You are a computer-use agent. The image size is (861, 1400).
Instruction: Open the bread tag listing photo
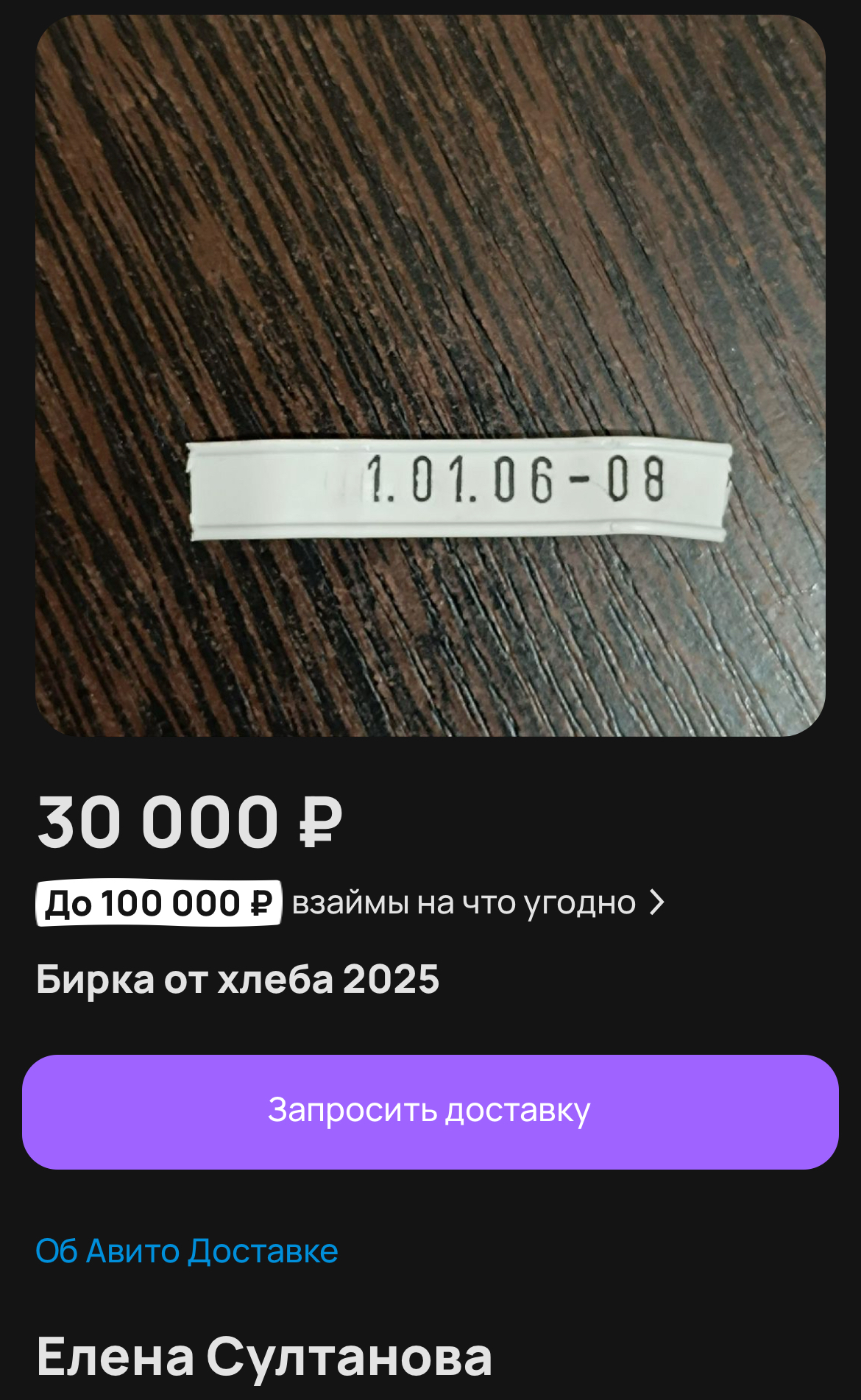click(x=431, y=375)
